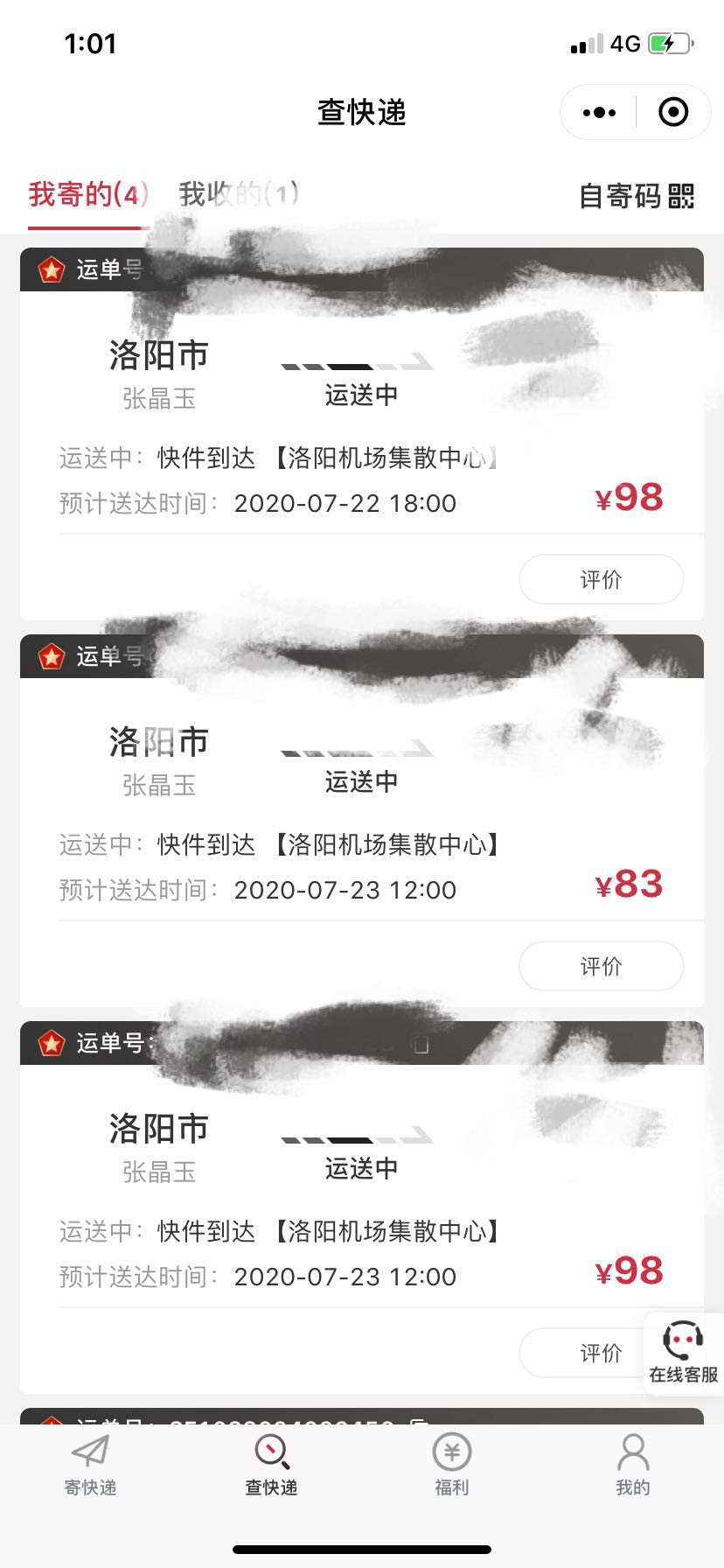Close the mini program via circle icon
724x1568 pixels.
click(x=673, y=112)
